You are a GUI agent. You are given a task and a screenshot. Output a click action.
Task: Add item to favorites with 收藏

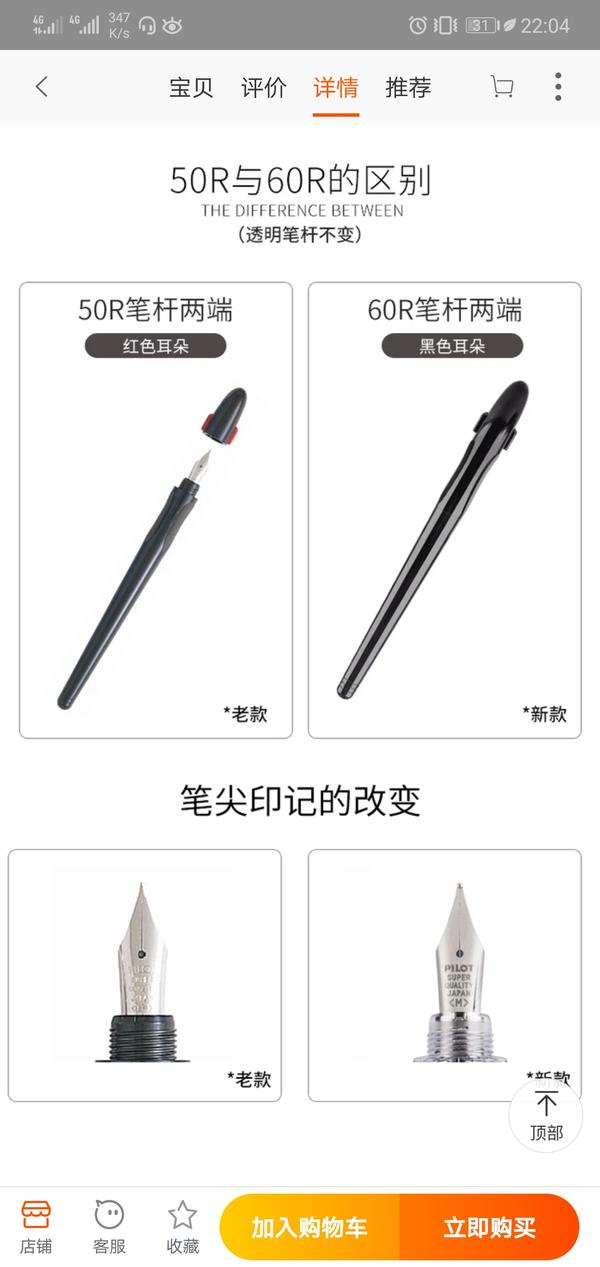pyautogui.click(x=182, y=1226)
